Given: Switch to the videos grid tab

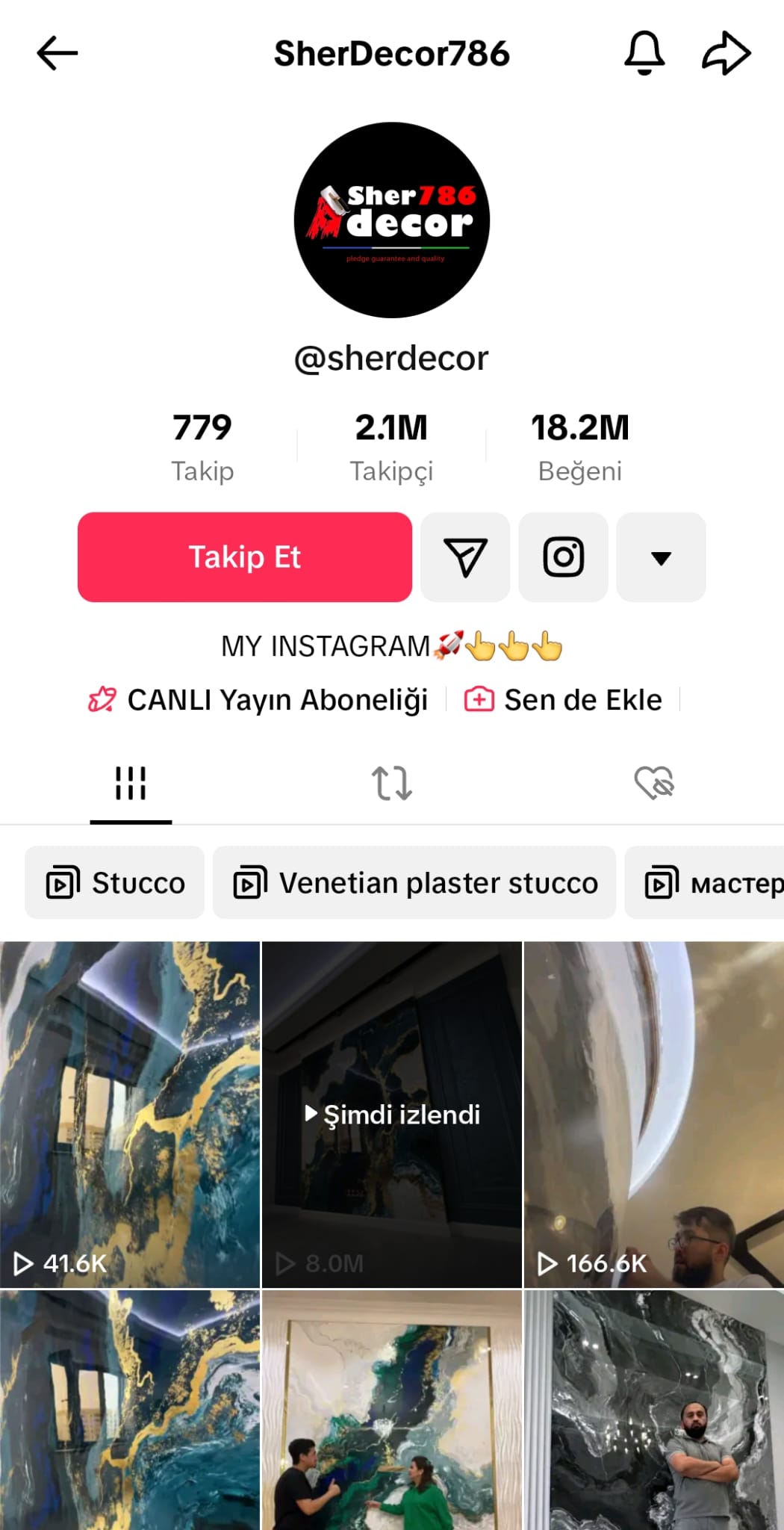Looking at the screenshot, I should (x=131, y=783).
